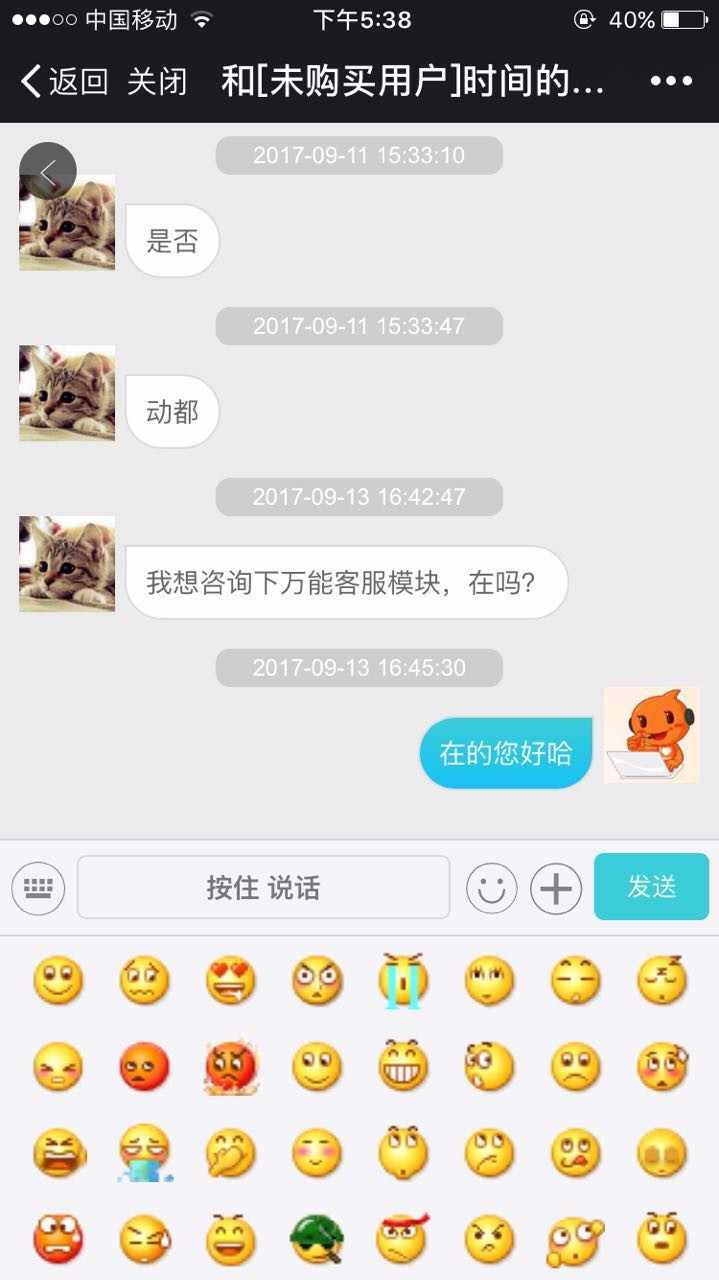Open cat avatar beside 我想咨询下万能客服模块
719x1280 pixels.
(67, 564)
